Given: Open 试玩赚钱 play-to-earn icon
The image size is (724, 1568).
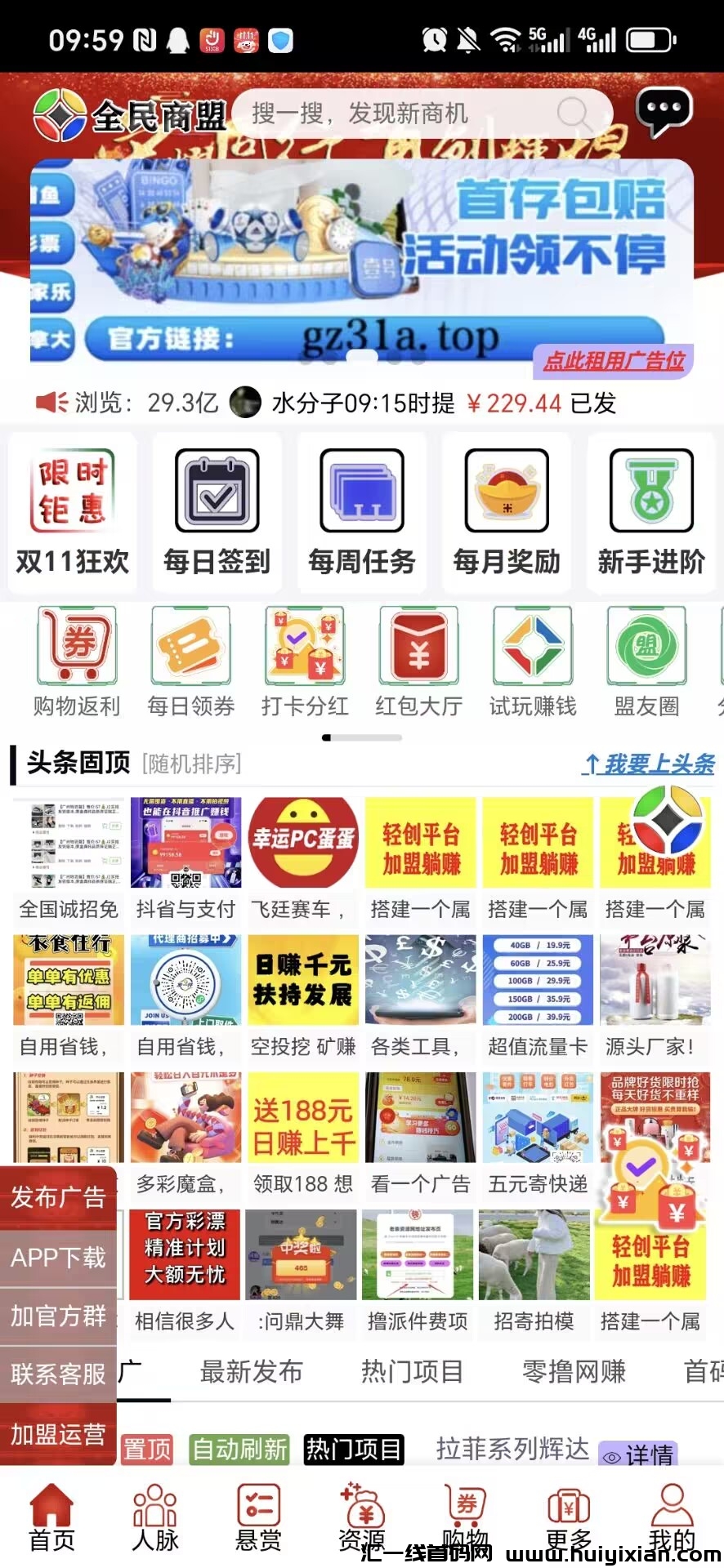Looking at the screenshot, I should pyautogui.click(x=532, y=649).
